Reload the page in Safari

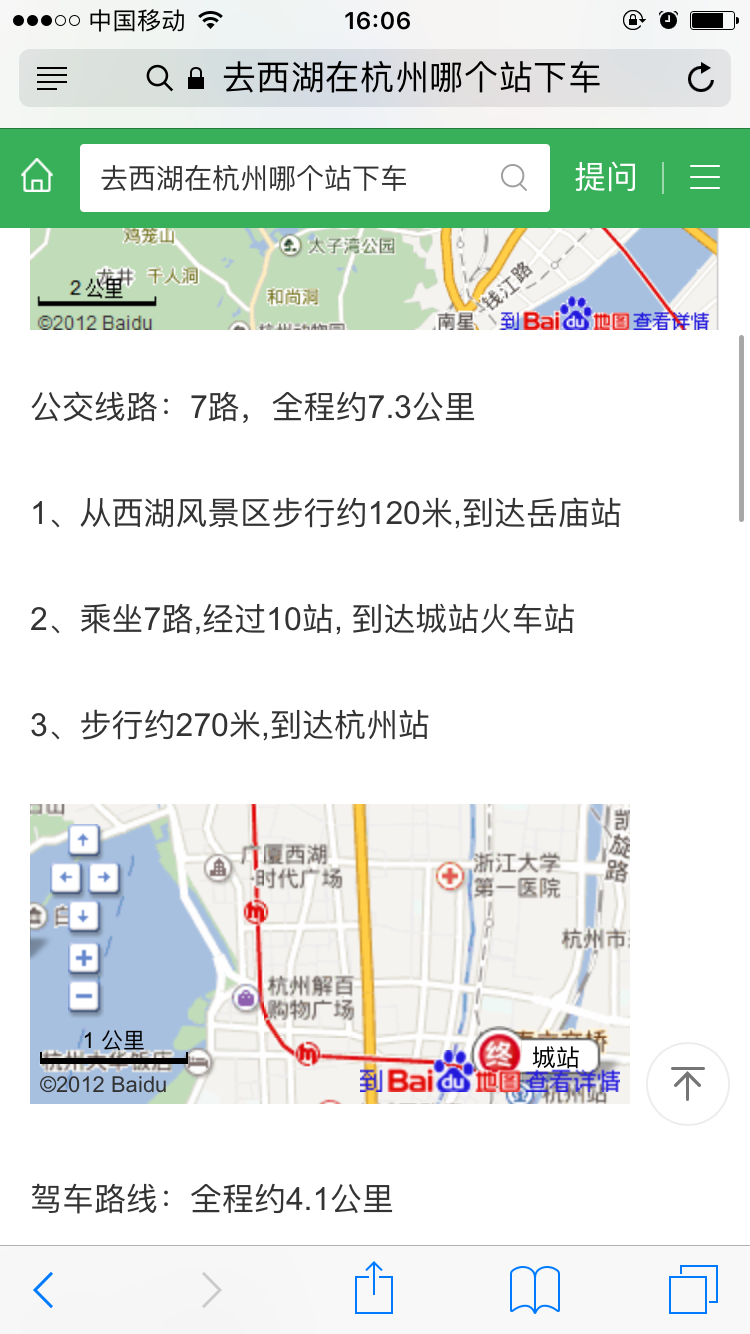701,78
